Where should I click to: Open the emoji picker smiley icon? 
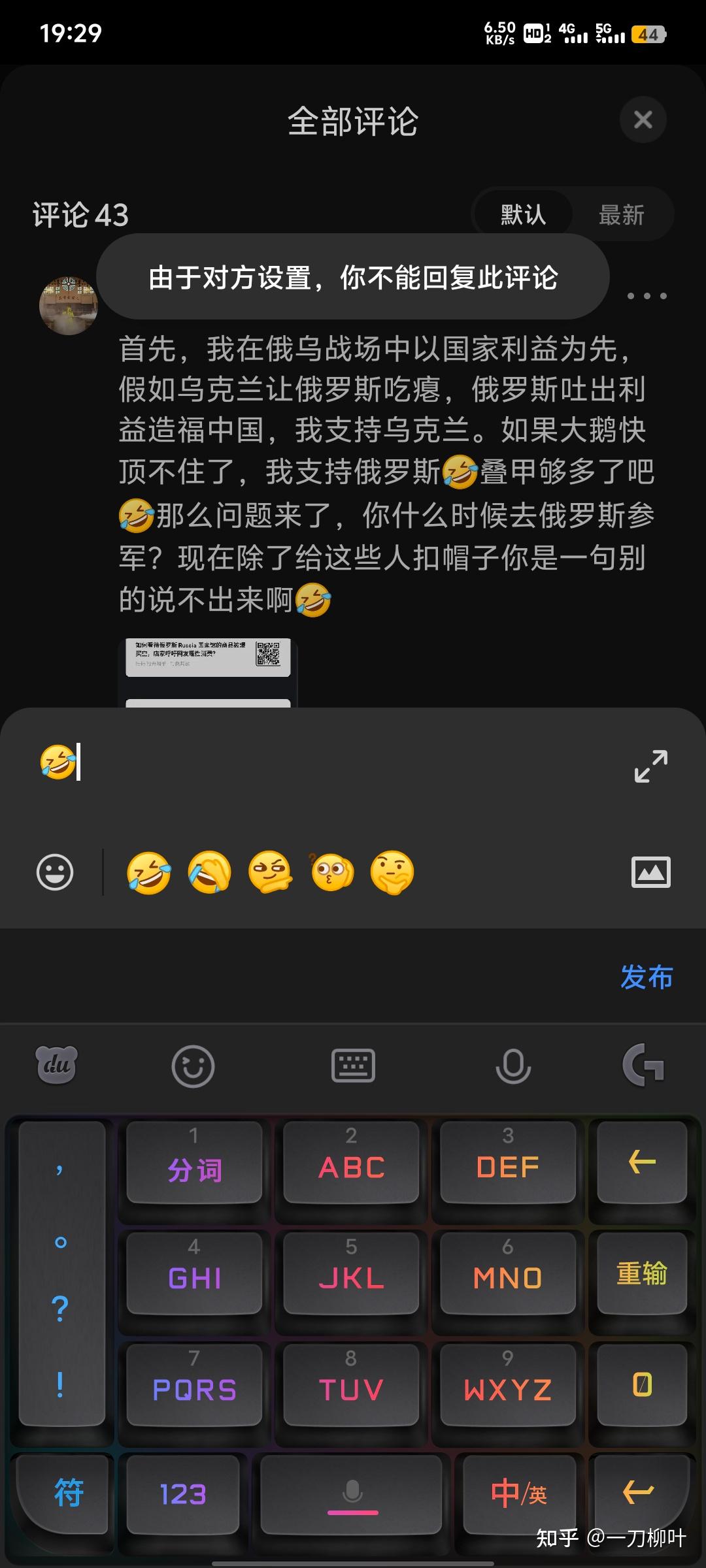click(x=55, y=872)
